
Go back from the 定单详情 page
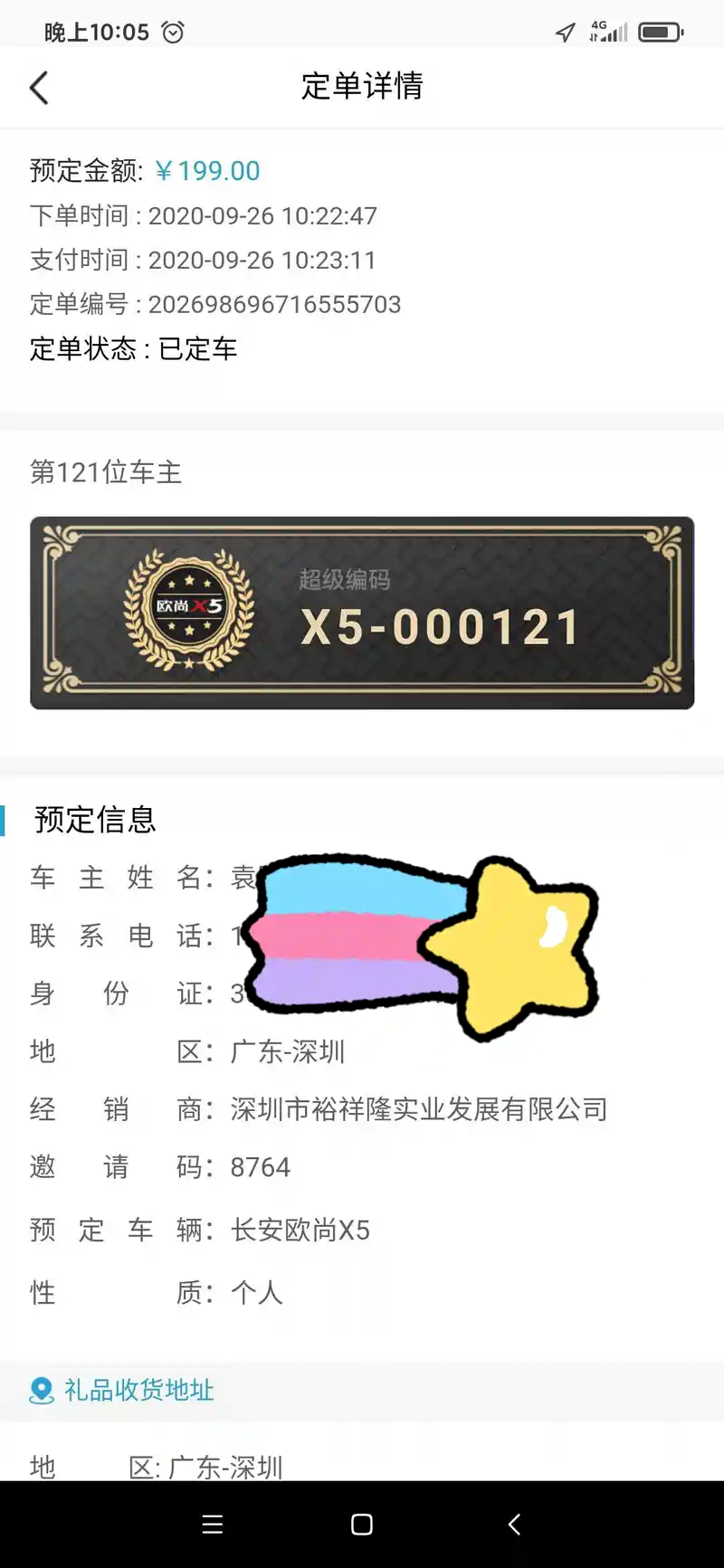[39, 88]
